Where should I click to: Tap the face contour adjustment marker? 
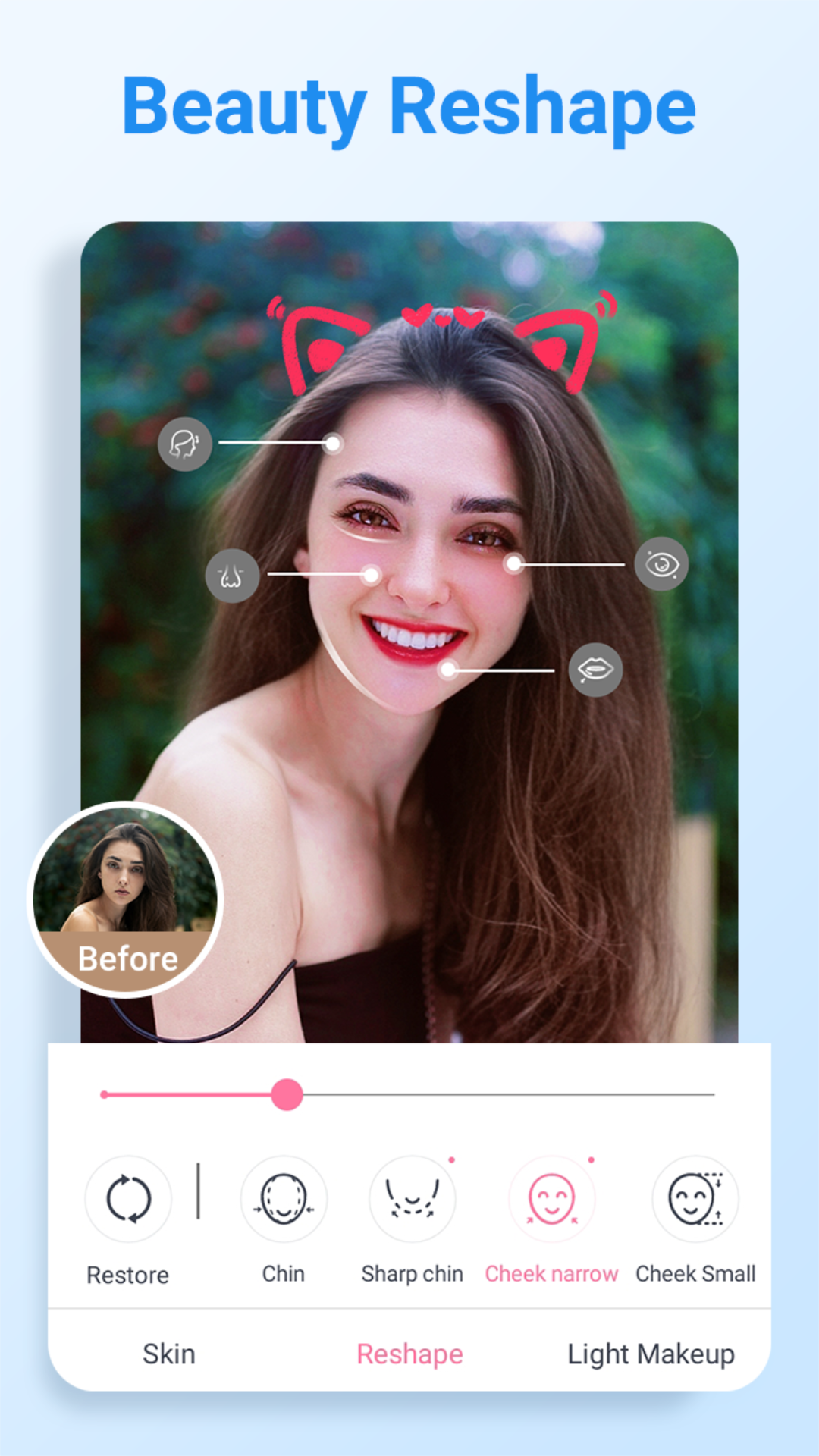click(x=184, y=444)
